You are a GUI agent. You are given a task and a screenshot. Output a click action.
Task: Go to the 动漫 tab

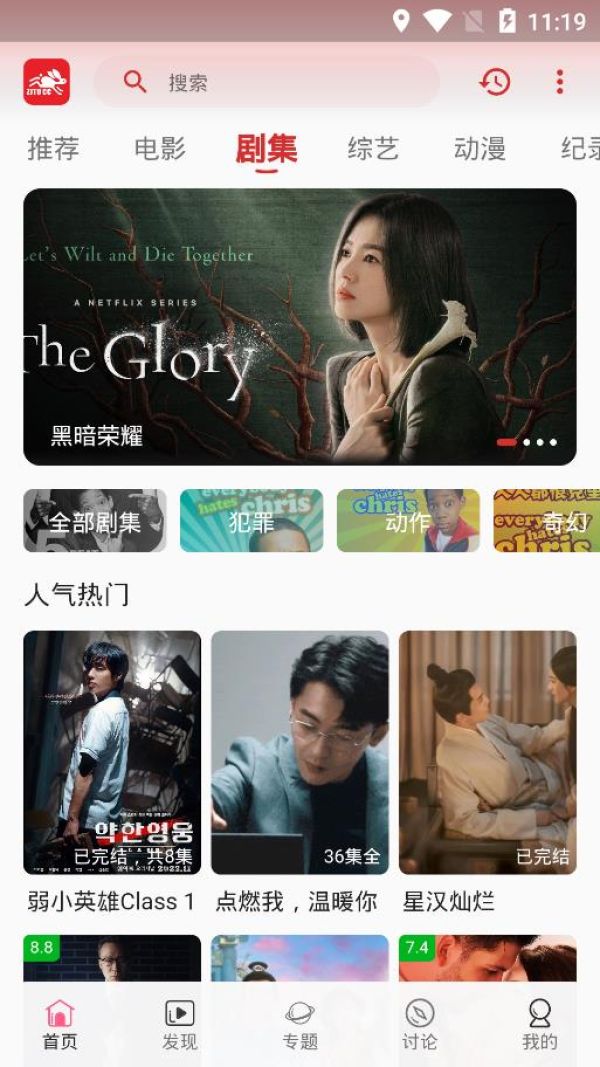point(480,149)
